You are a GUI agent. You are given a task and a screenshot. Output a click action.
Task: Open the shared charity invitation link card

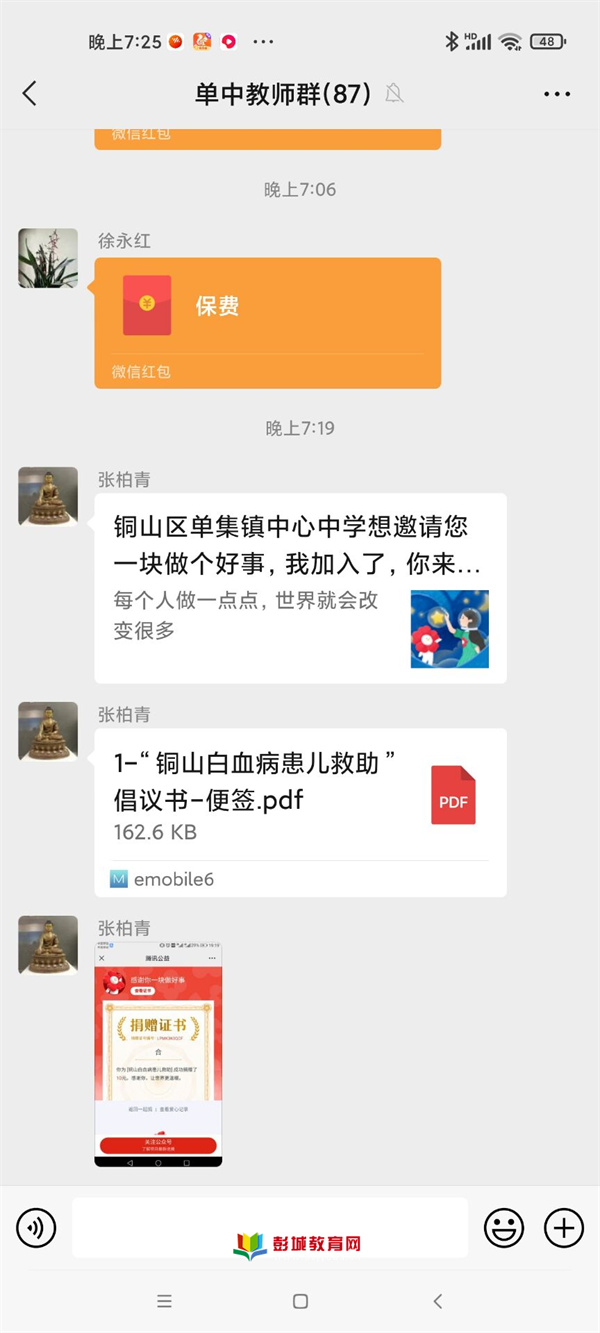(x=300, y=587)
